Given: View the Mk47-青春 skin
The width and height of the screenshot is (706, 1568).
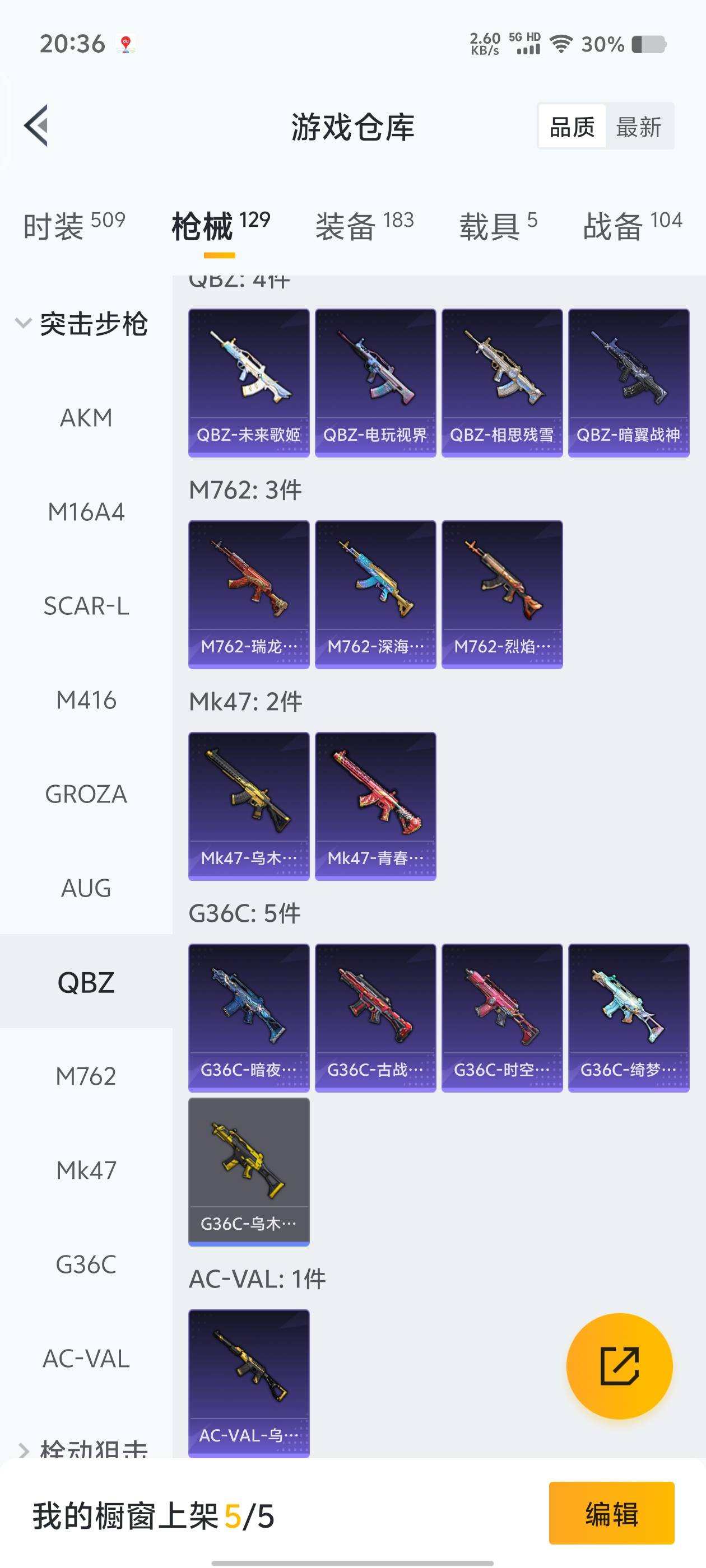Looking at the screenshot, I should (375, 806).
